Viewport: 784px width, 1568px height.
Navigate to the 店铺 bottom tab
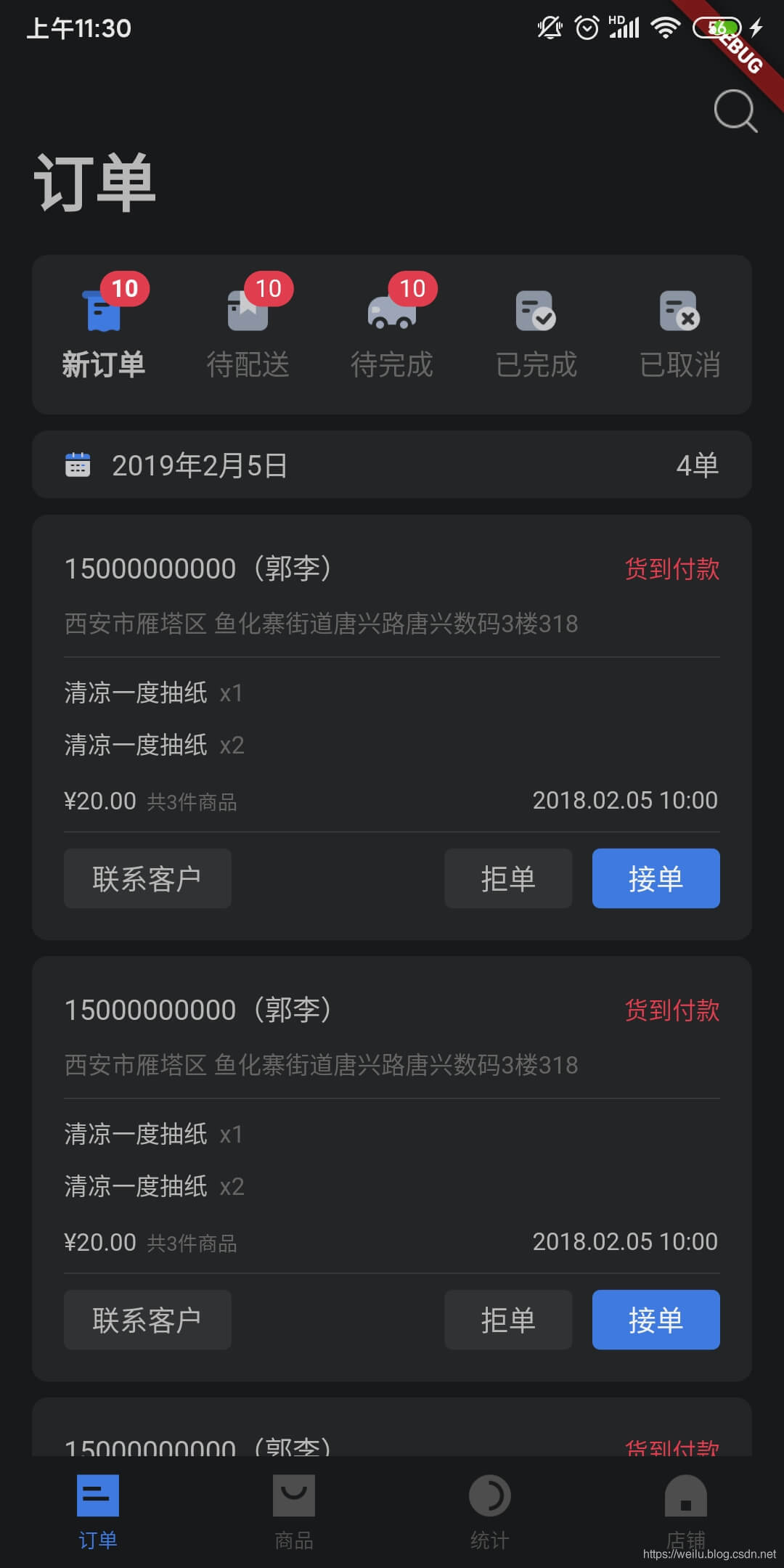pos(685,1511)
